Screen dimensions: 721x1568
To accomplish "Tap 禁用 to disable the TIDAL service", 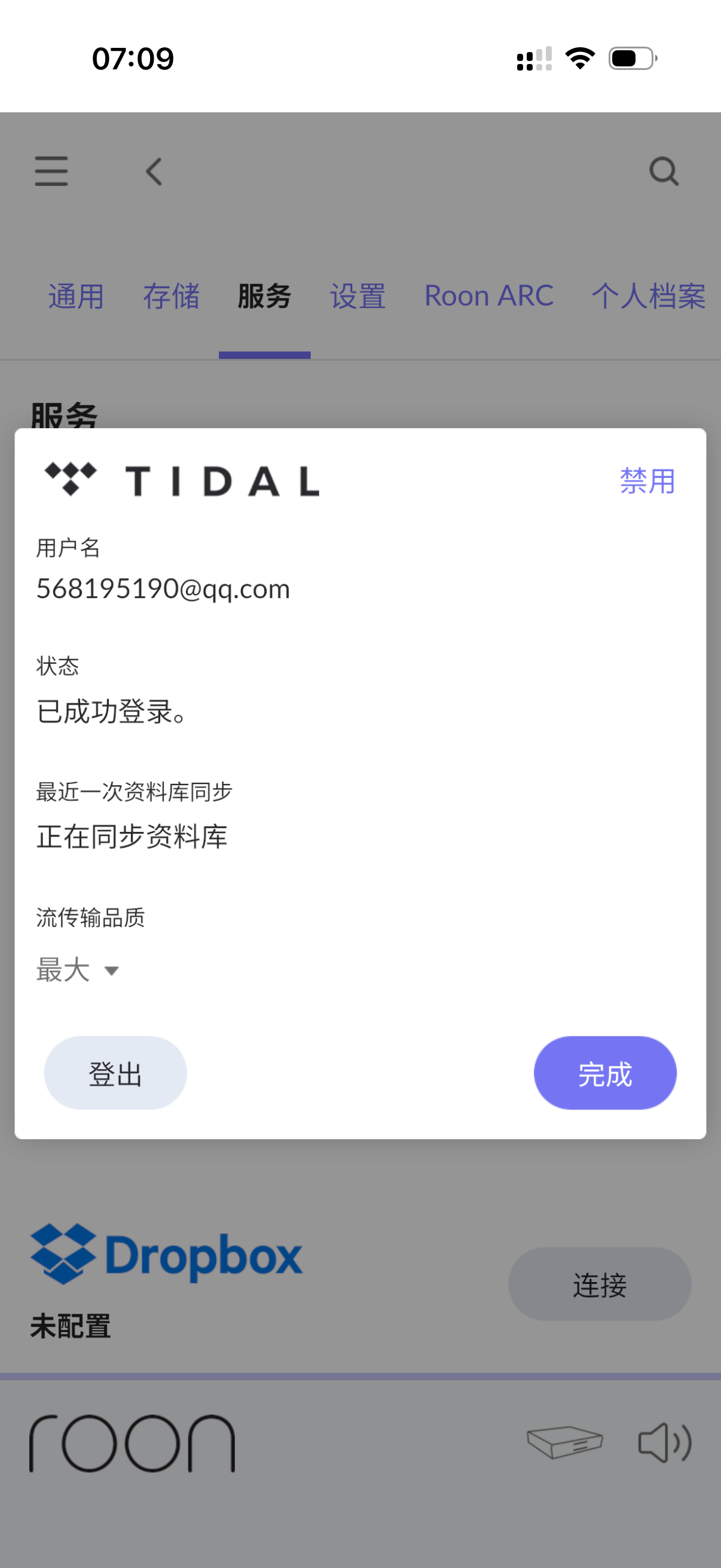I will point(647,481).
